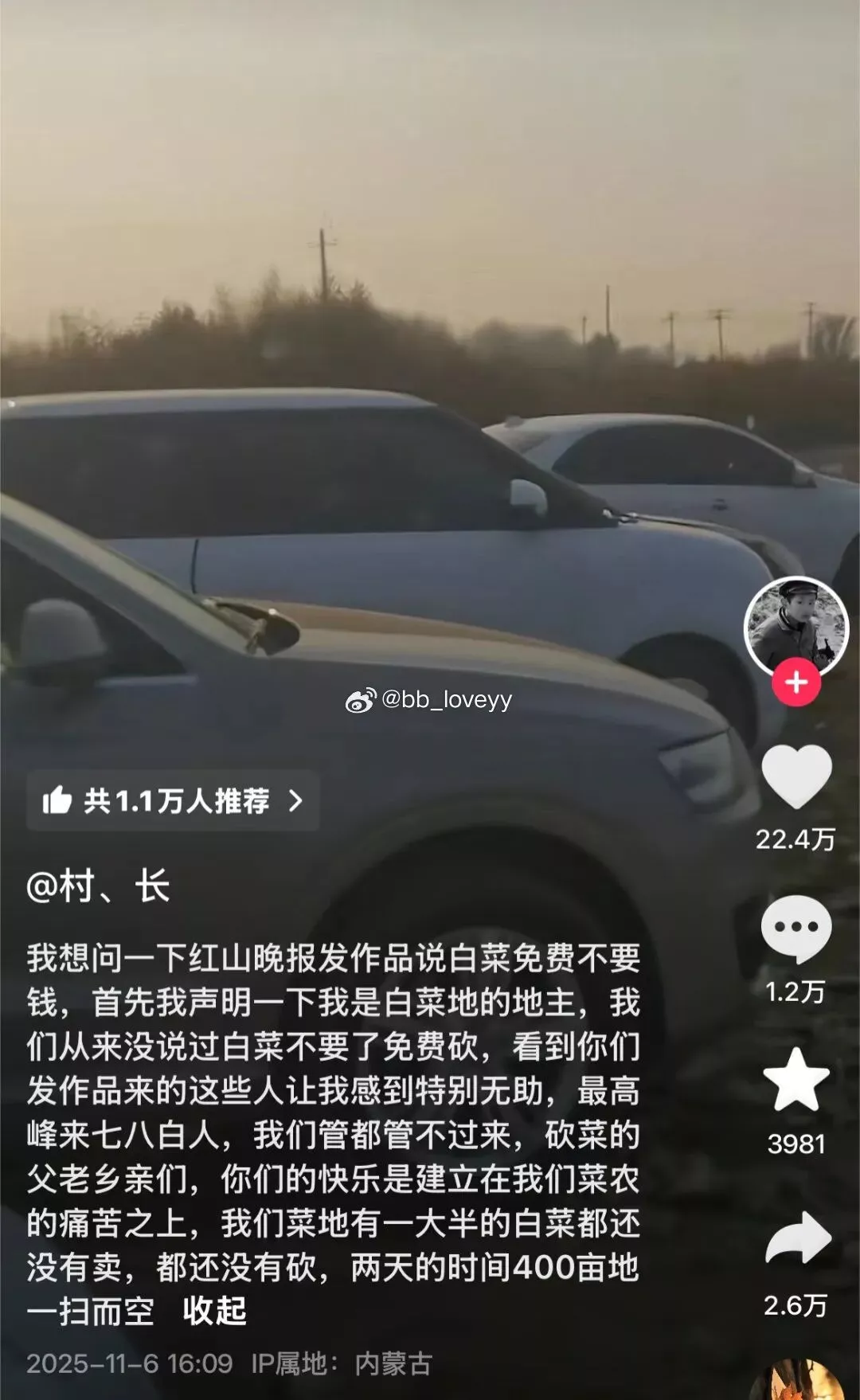Save this video with the star icon

(796, 1080)
